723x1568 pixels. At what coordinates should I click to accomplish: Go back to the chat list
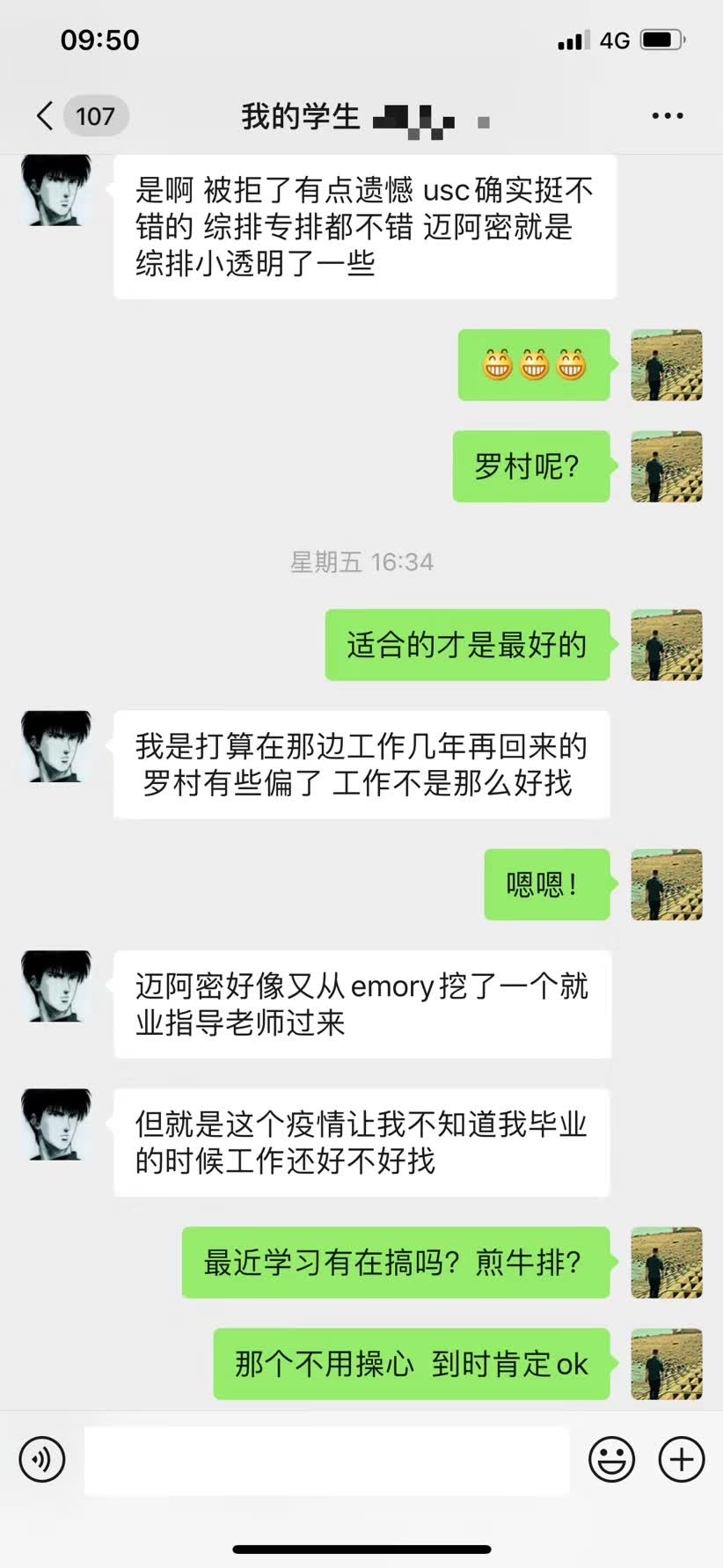tap(46, 115)
